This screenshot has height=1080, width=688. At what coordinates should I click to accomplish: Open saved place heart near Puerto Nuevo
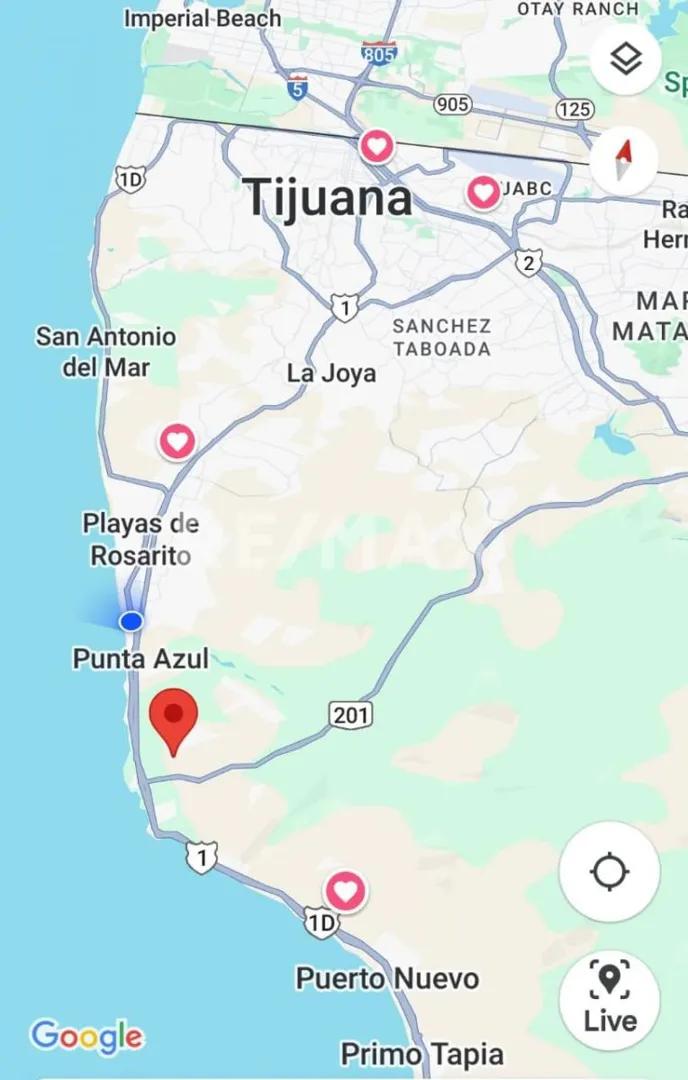tap(345, 890)
